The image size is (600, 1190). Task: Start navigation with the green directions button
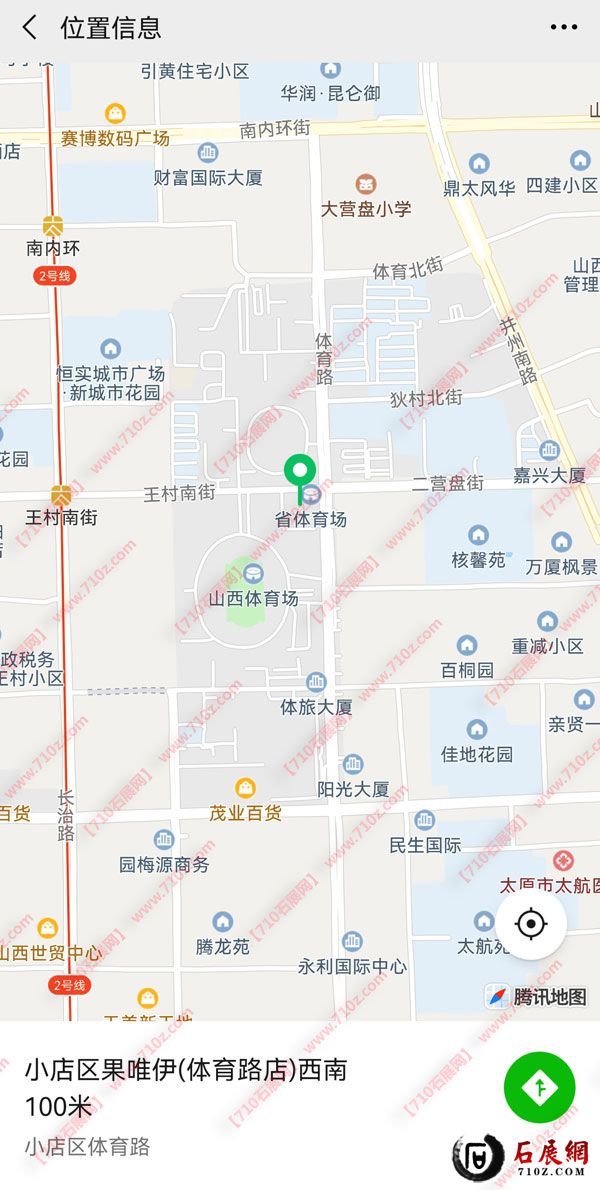[x=539, y=1086]
